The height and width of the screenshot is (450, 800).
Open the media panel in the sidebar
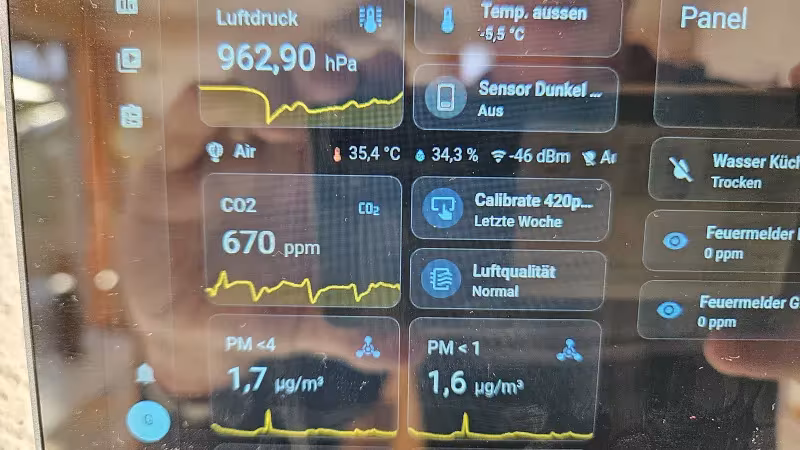(x=129, y=60)
